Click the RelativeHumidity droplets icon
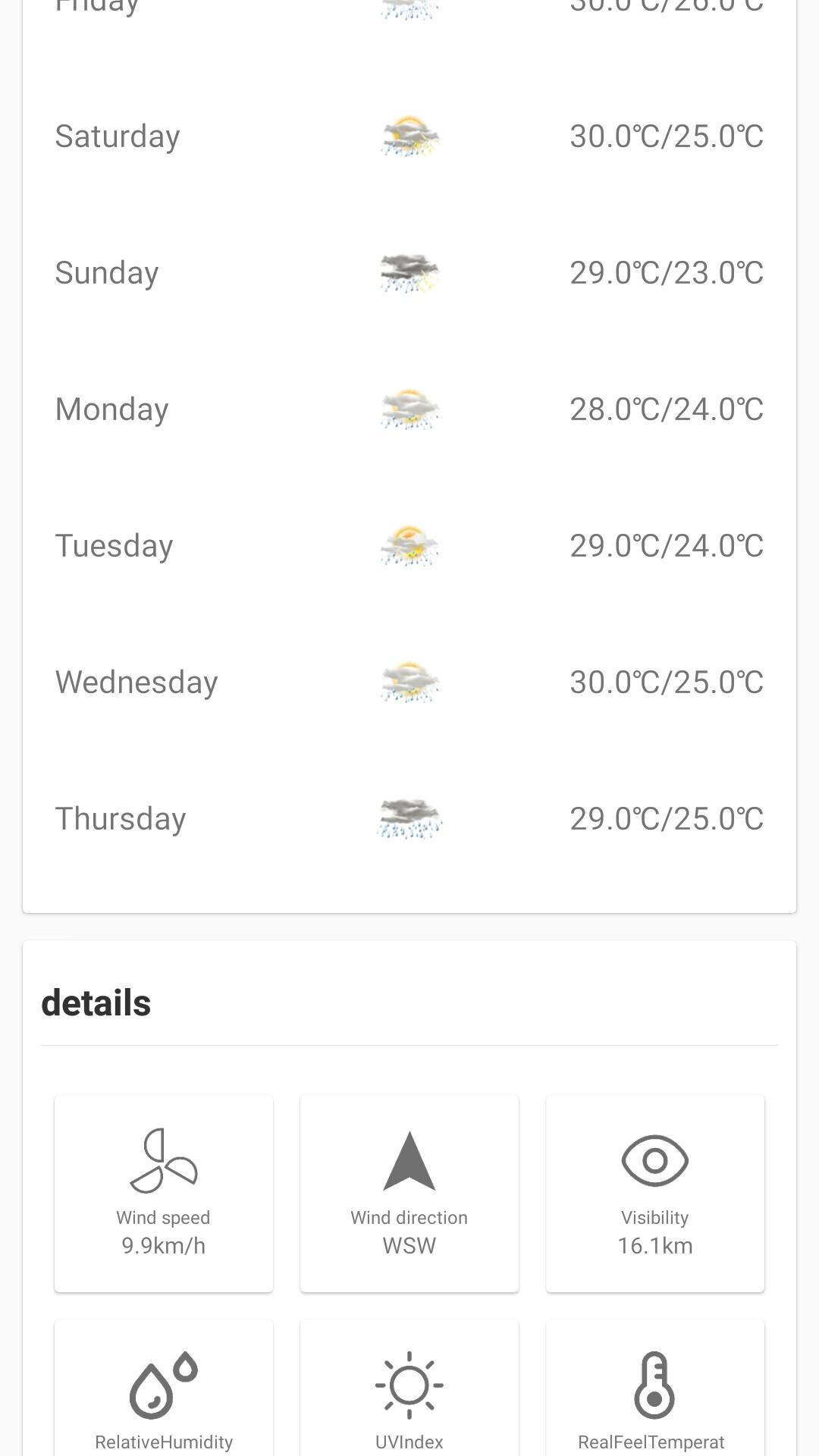The height and width of the screenshot is (1456, 819). coord(163,1394)
